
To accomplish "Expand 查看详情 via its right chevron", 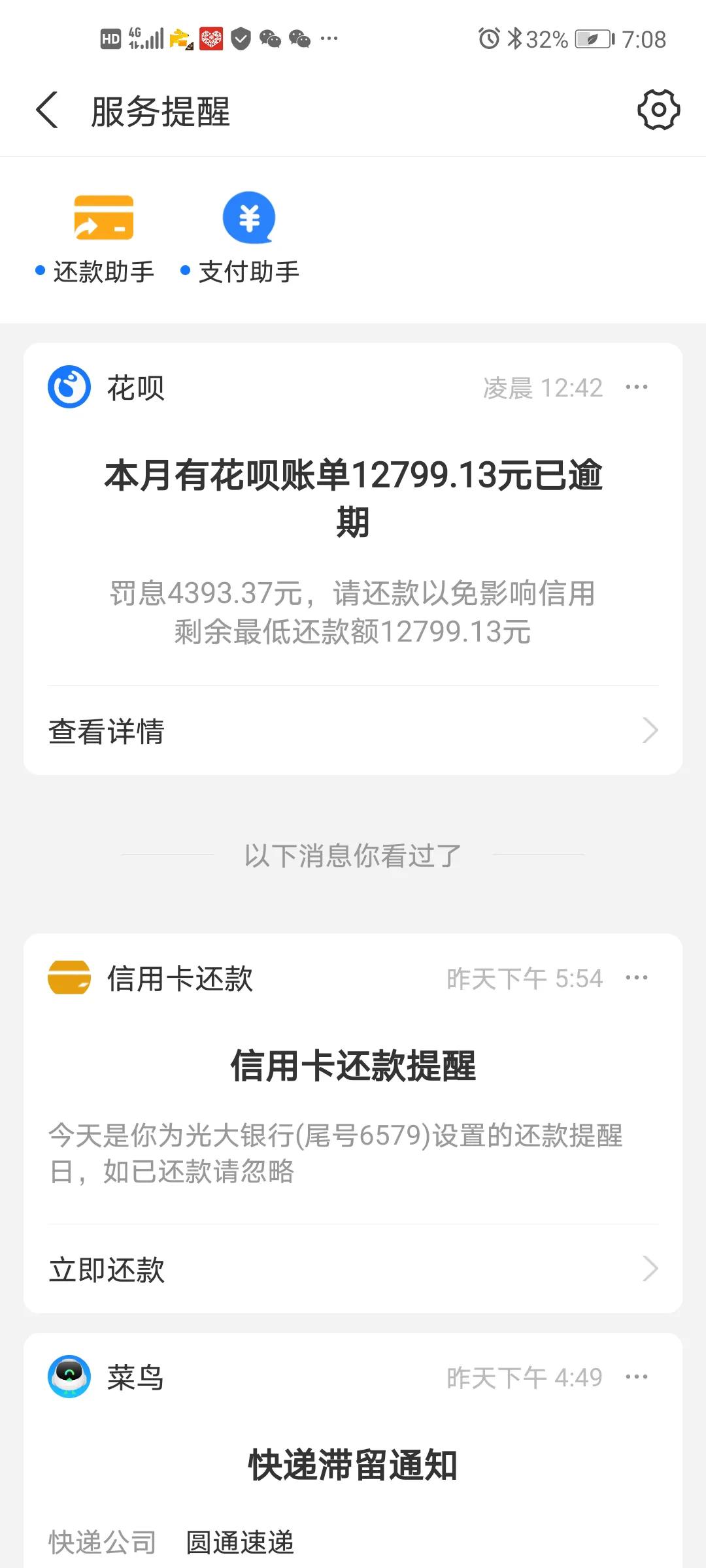I will click(x=649, y=730).
